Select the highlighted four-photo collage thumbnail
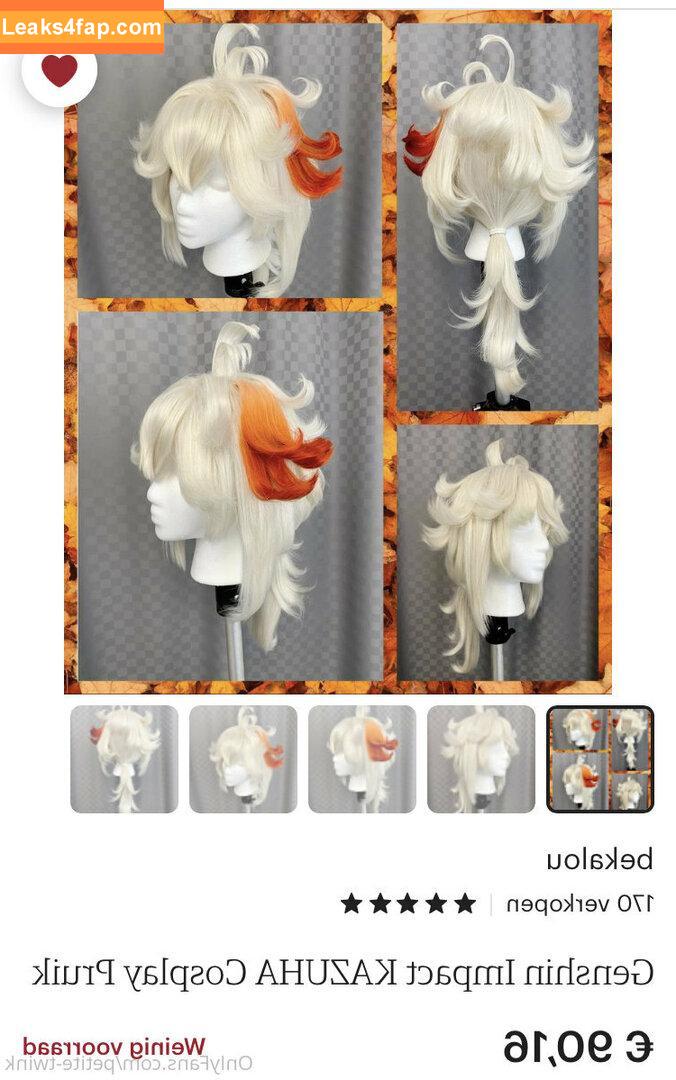 (x=600, y=759)
